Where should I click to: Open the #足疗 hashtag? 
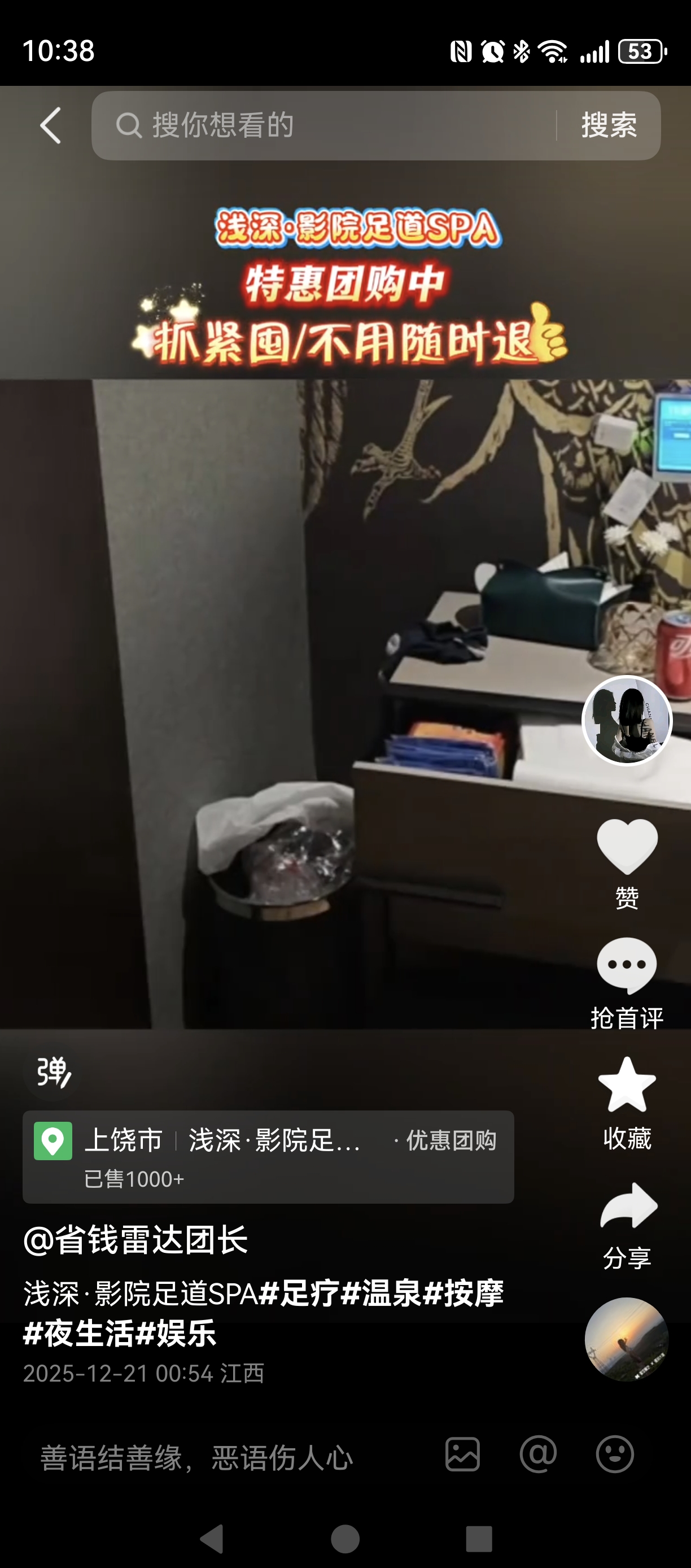299,1293
